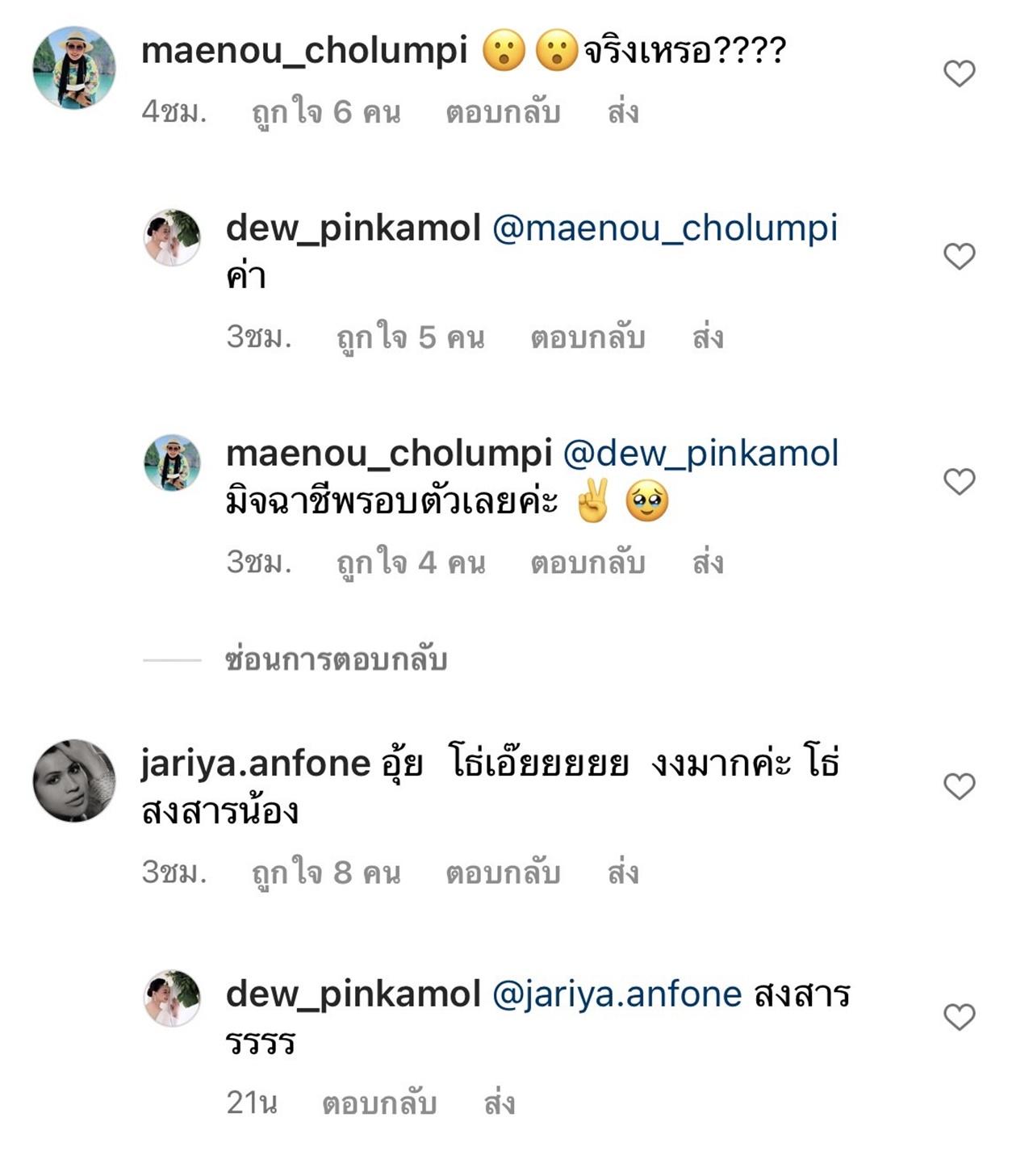The image size is (1033, 1176).
Task: Open jariya.anfone's profile picture
Action: click(74, 781)
